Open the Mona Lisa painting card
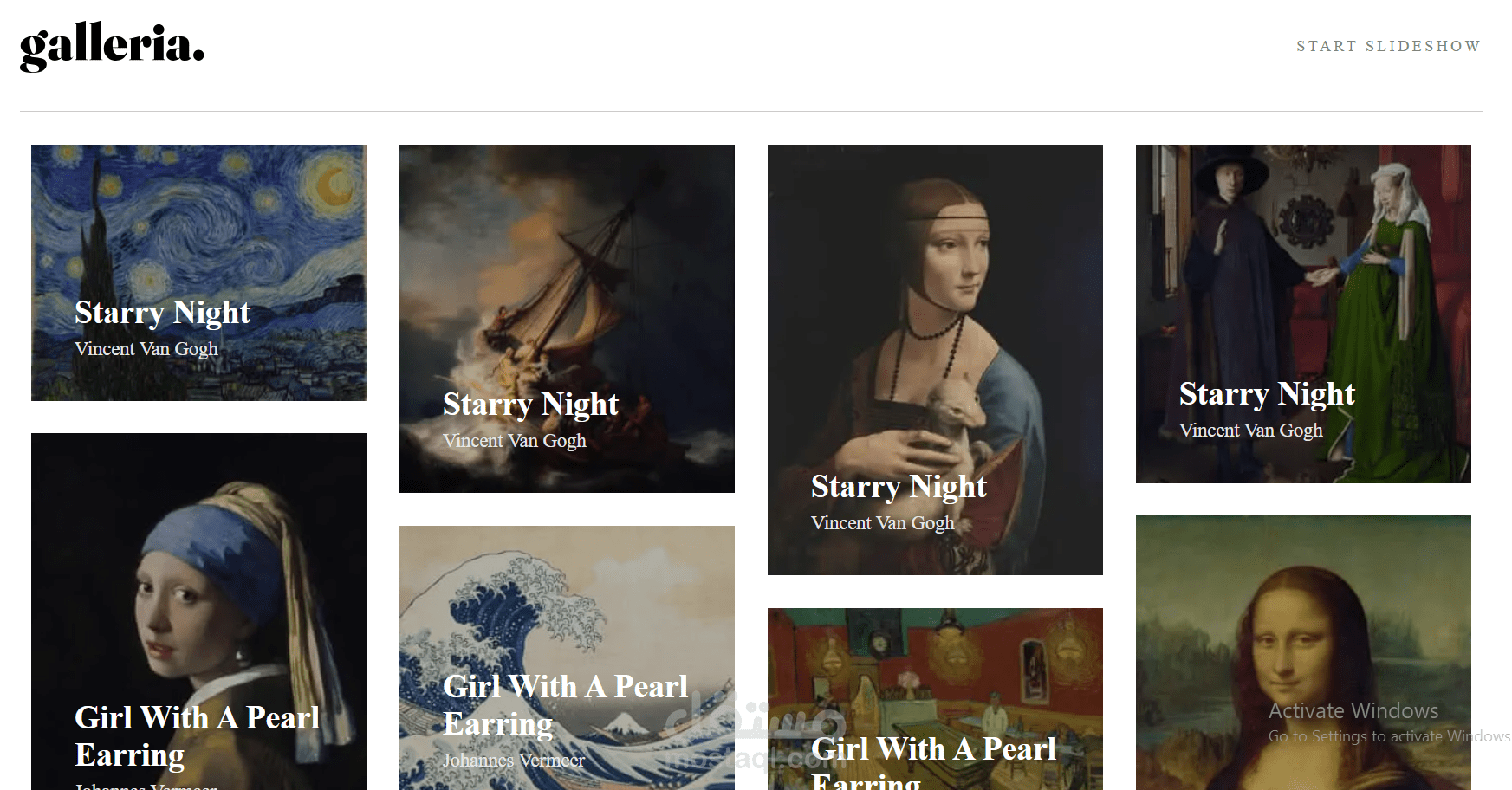The image size is (1512, 790). pyautogui.click(x=1303, y=651)
